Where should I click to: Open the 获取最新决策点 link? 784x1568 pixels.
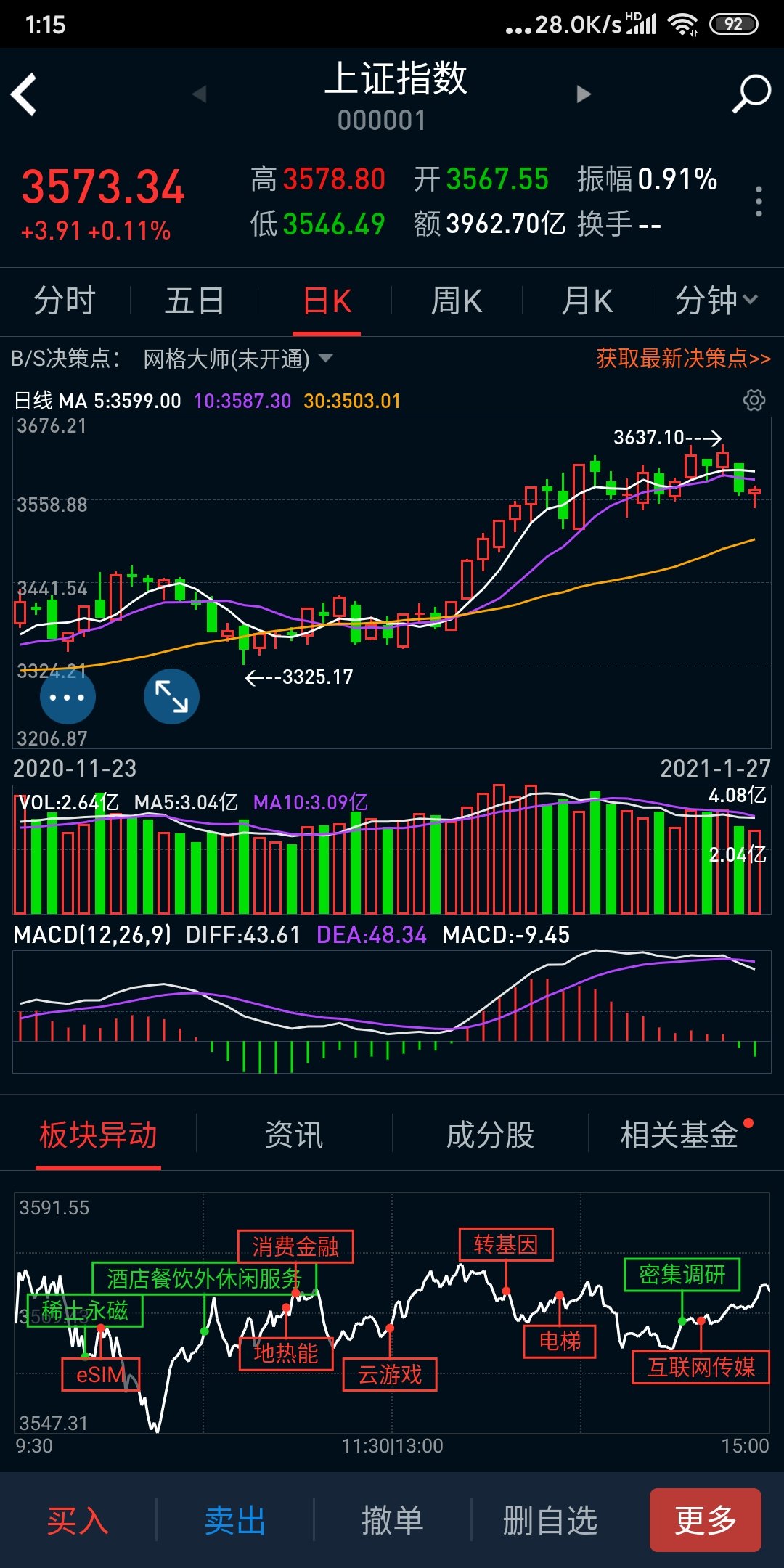point(683,359)
